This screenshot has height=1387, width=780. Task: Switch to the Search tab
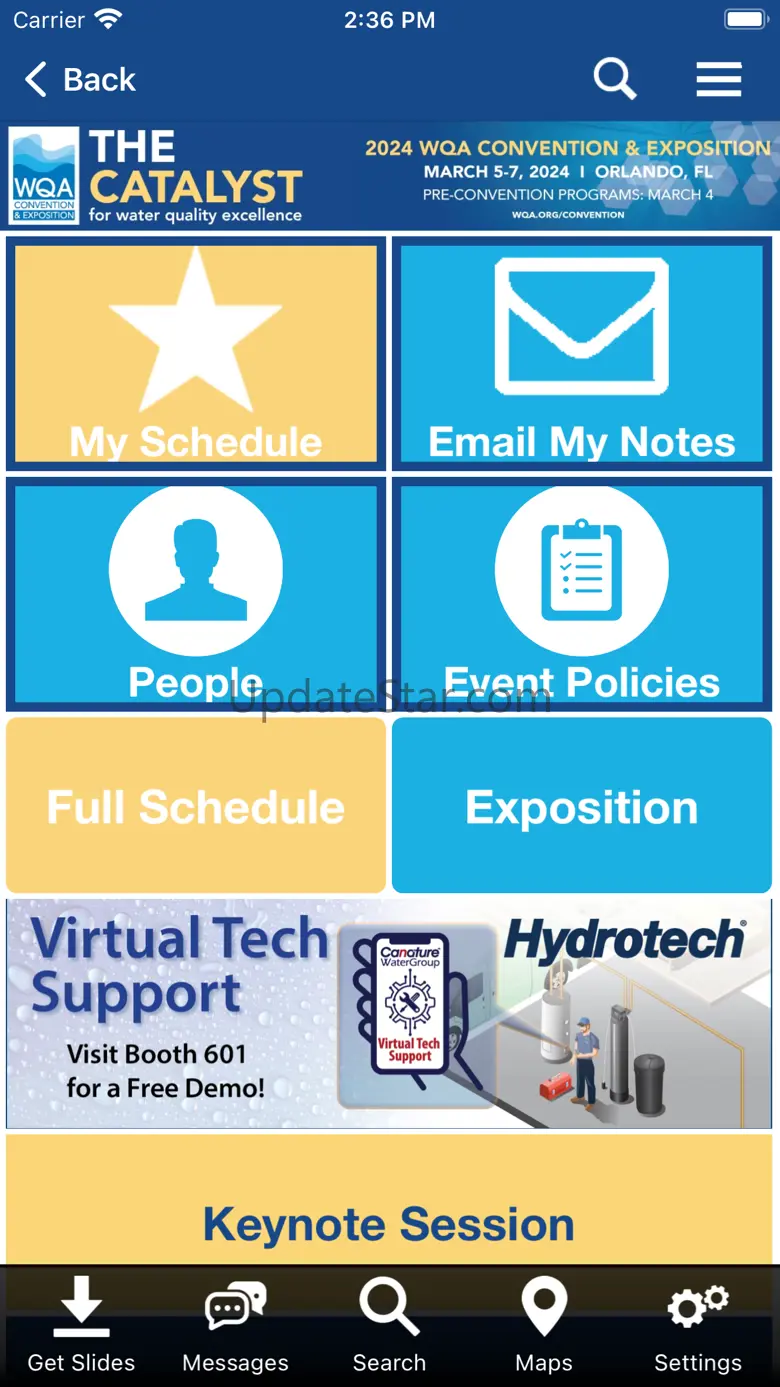389,1325
